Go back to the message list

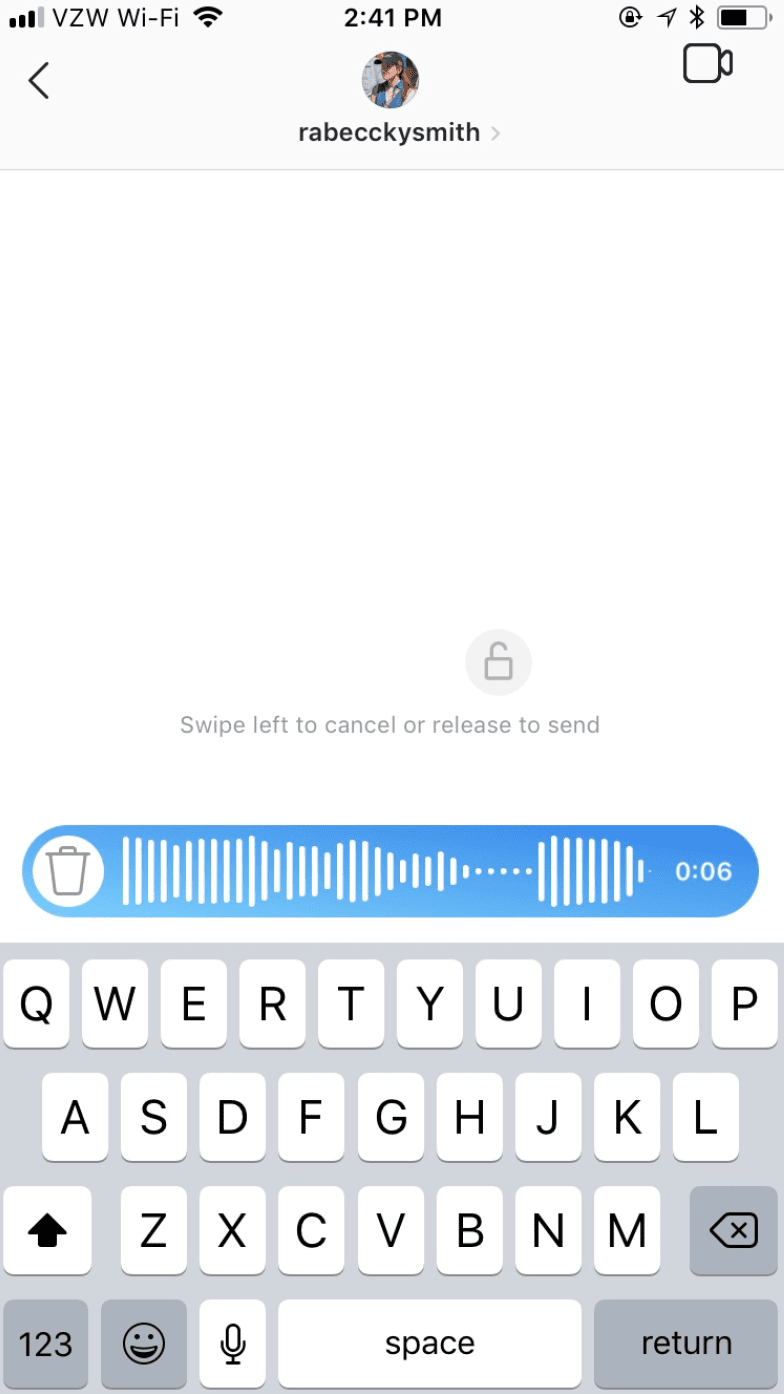pos(38,80)
